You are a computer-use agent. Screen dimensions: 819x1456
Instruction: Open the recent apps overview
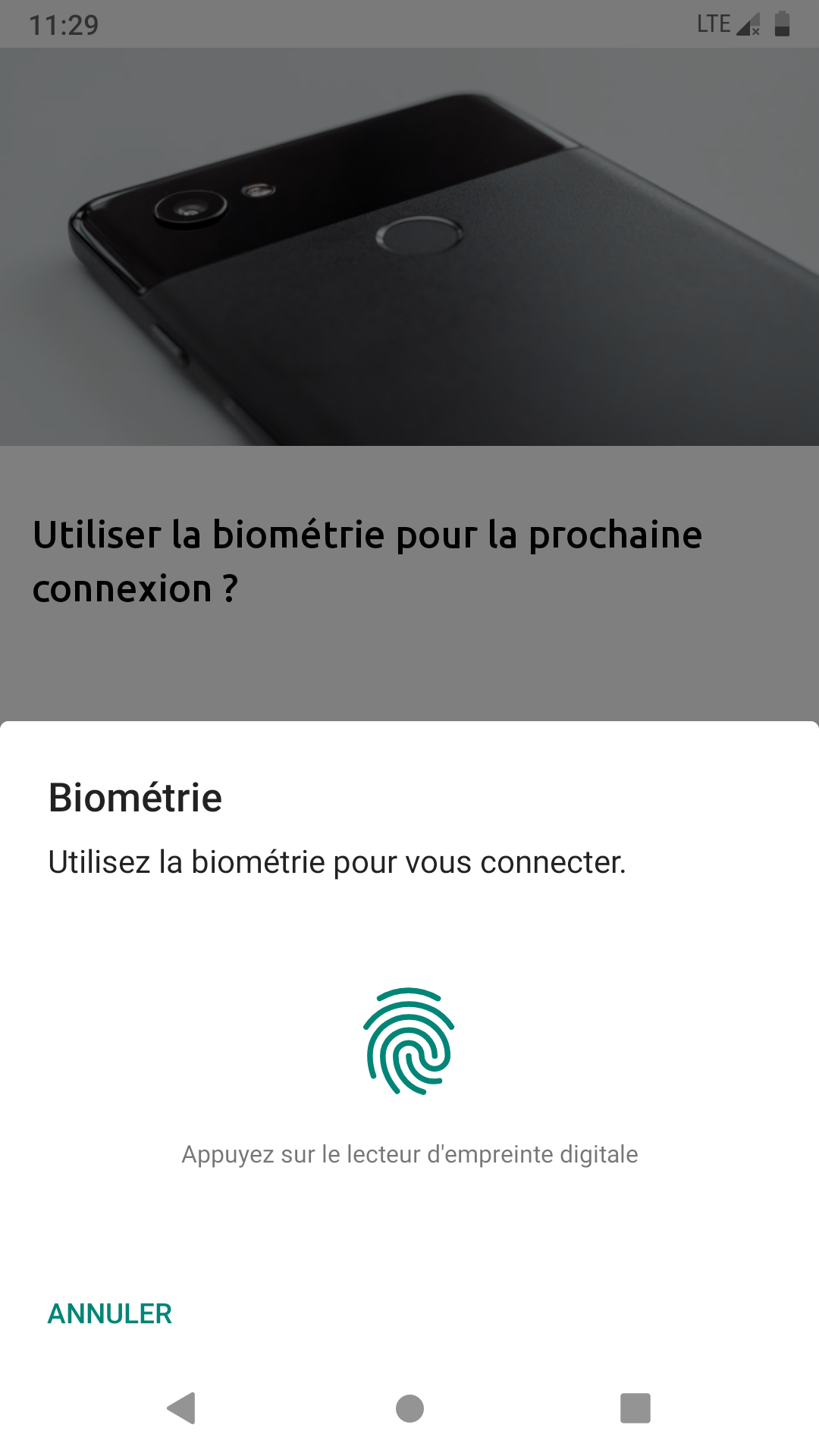pos(635,1408)
